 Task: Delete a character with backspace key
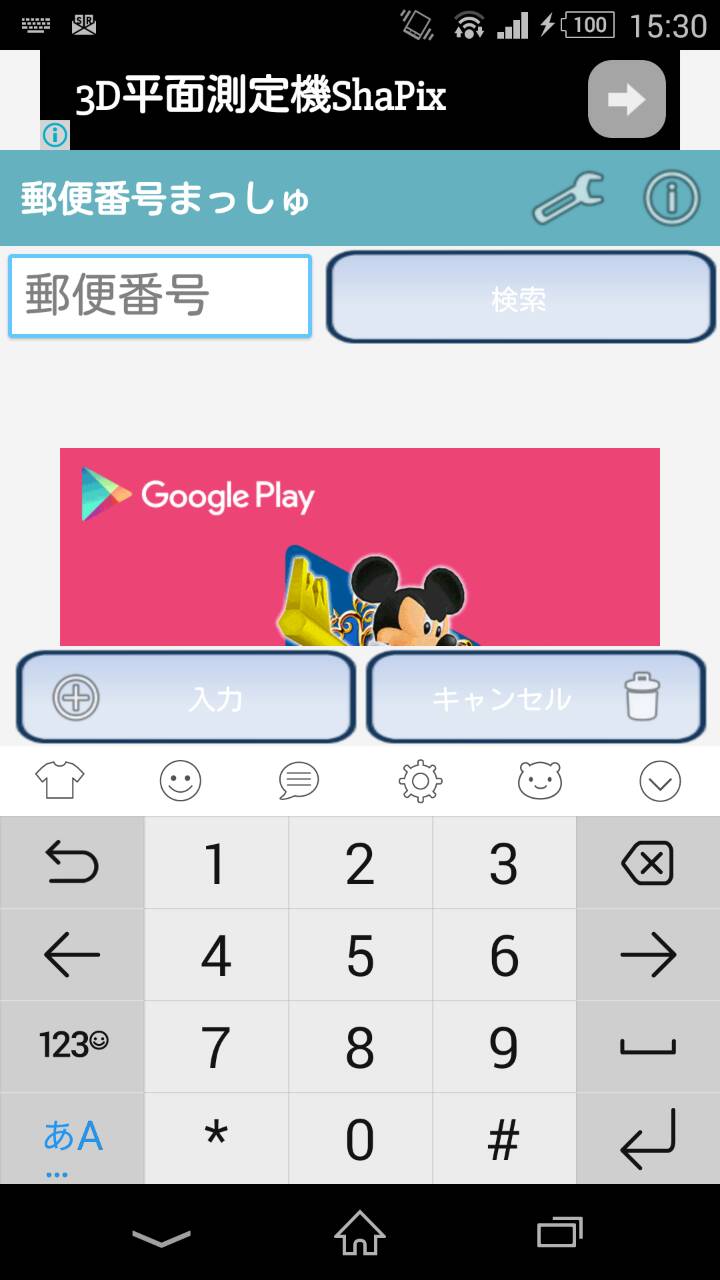pyautogui.click(x=648, y=863)
